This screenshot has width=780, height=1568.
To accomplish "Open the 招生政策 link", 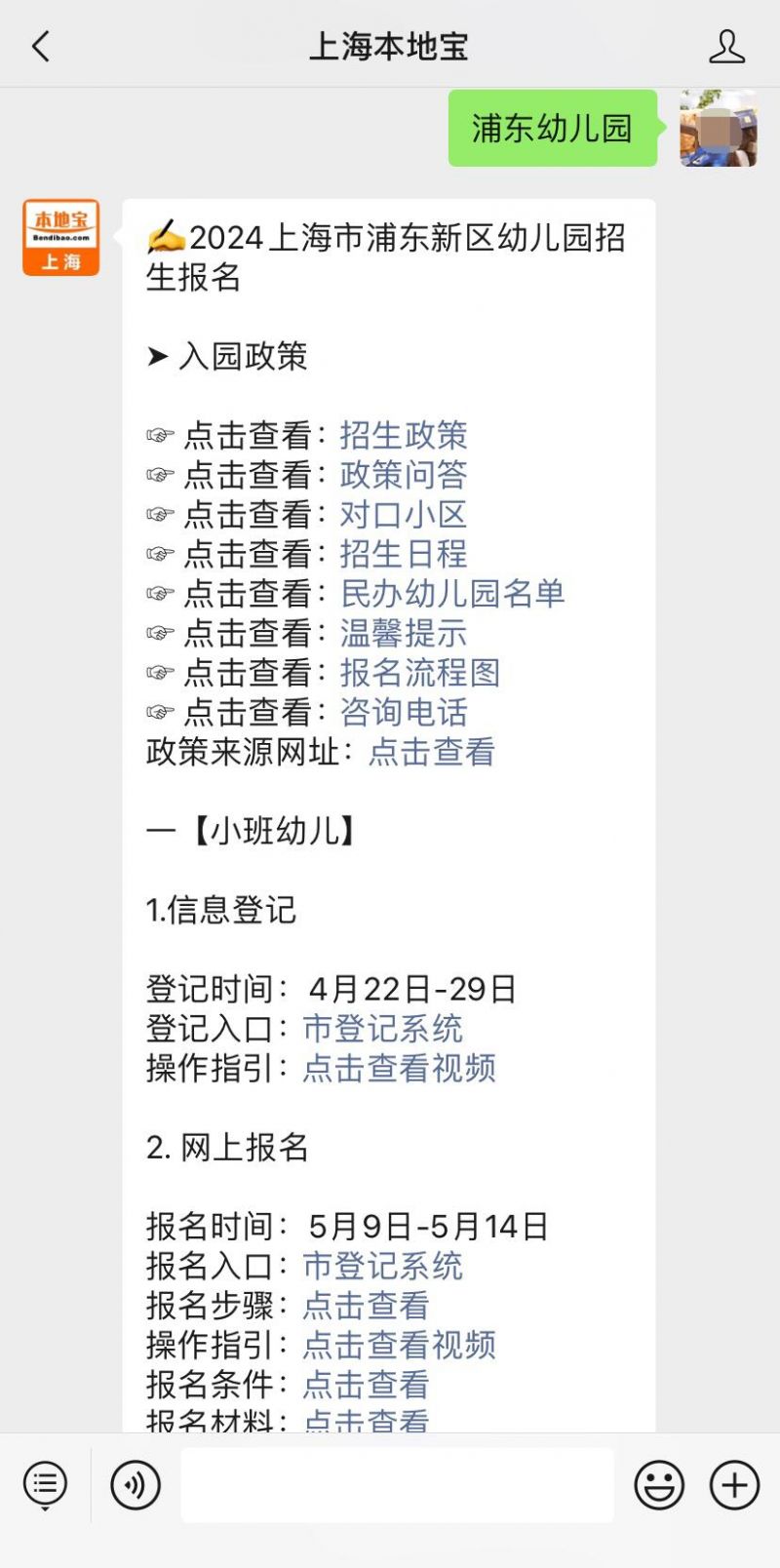I will click(x=404, y=435).
